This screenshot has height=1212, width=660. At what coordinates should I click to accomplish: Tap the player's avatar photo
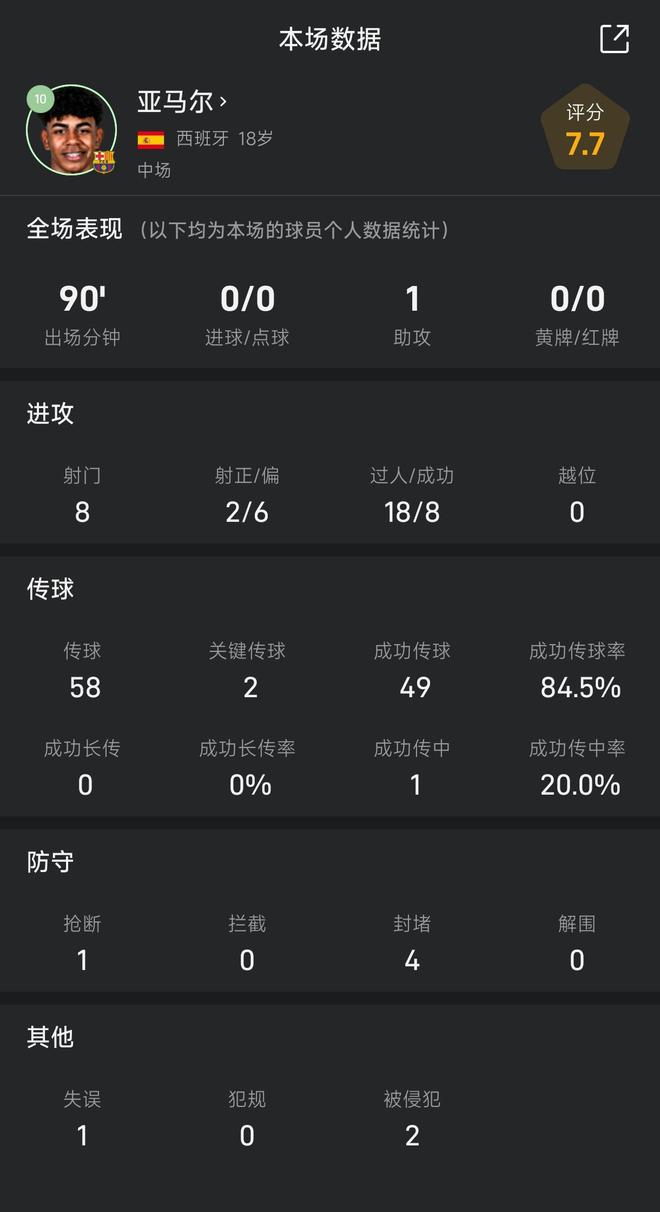click(x=71, y=131)
